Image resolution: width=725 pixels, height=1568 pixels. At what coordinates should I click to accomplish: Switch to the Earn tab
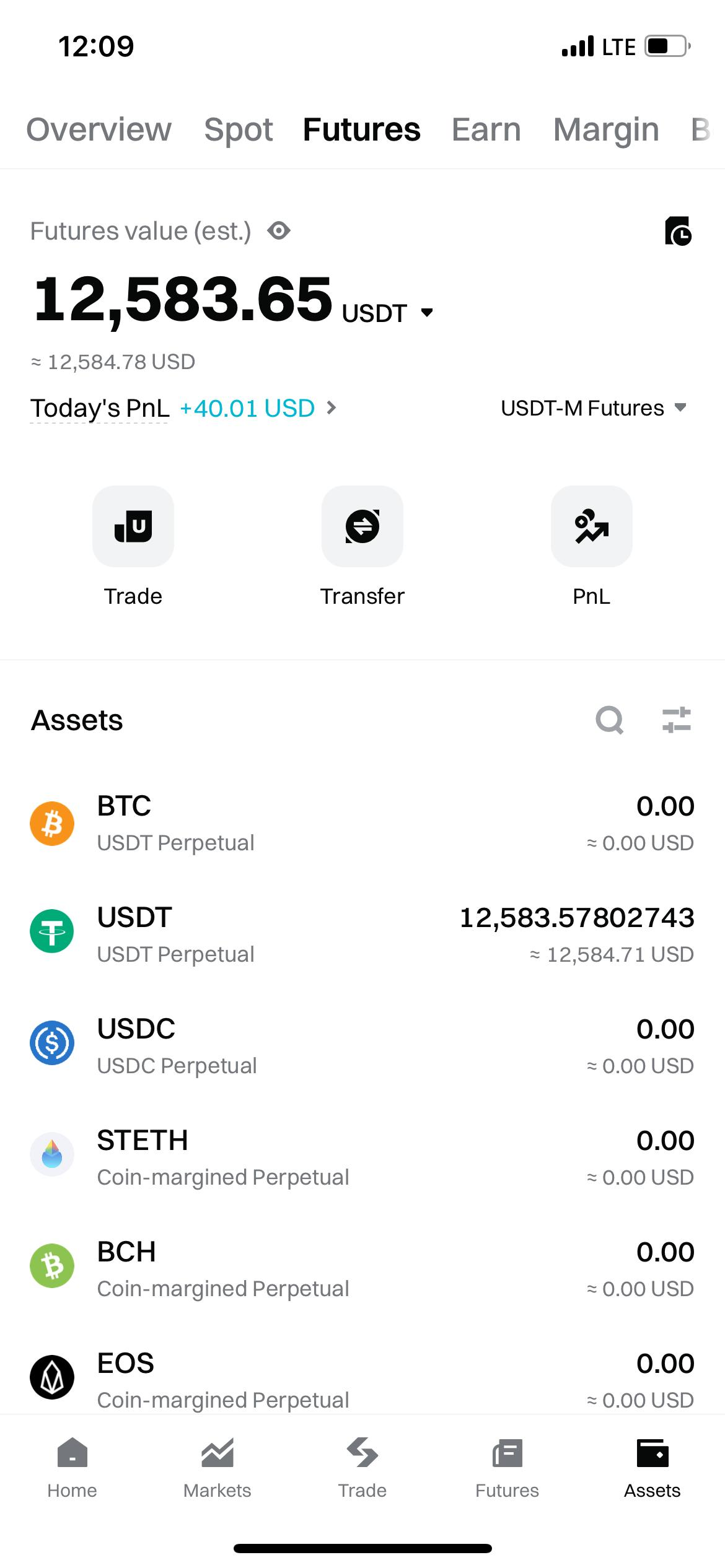(486, 129)
